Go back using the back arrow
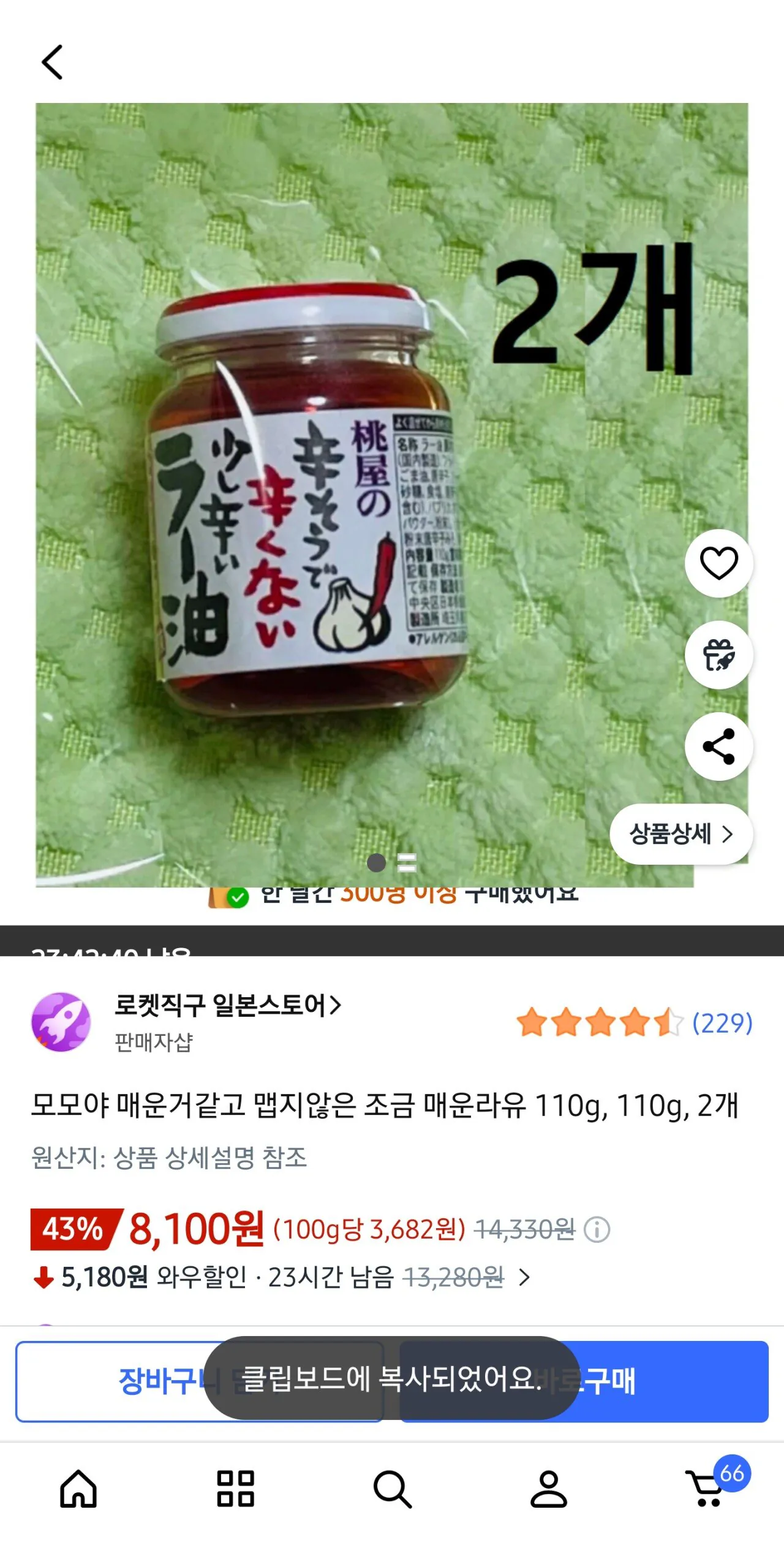Image resolution: width=784 pixels, height=1542 pixels. [x=52, y=61]
